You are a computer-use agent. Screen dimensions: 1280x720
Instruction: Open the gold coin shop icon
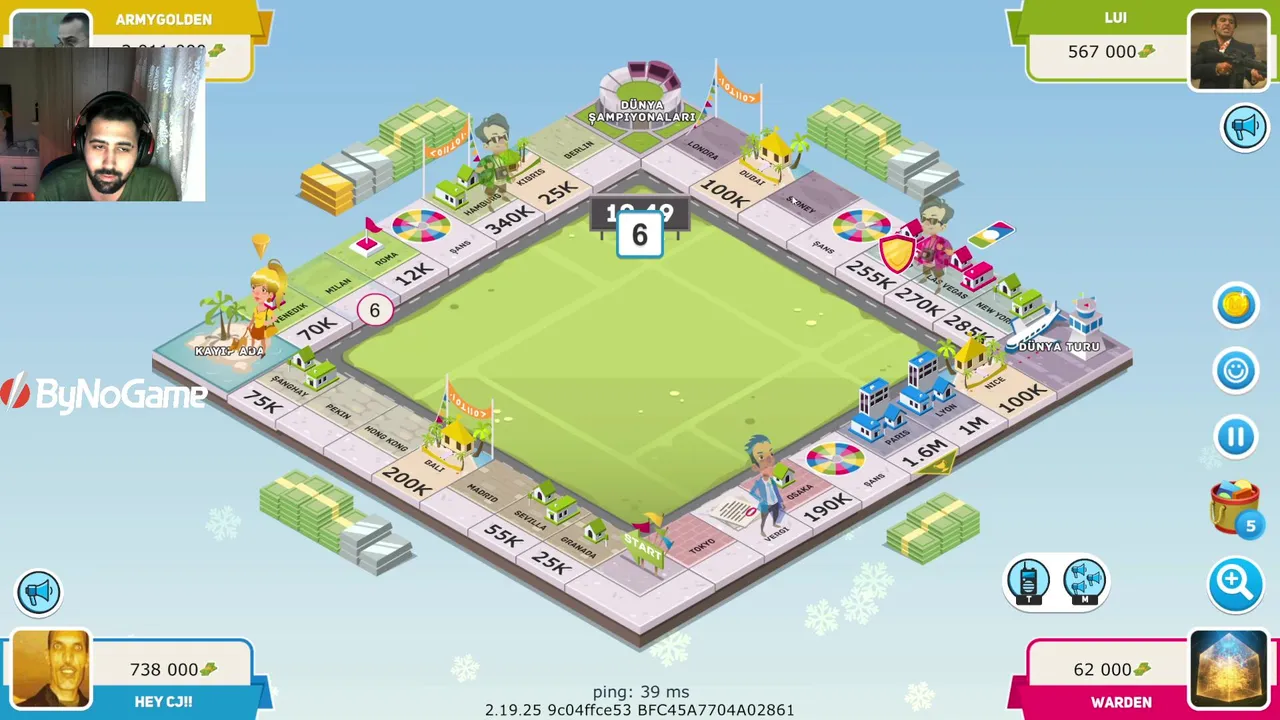pos(1236,305)
